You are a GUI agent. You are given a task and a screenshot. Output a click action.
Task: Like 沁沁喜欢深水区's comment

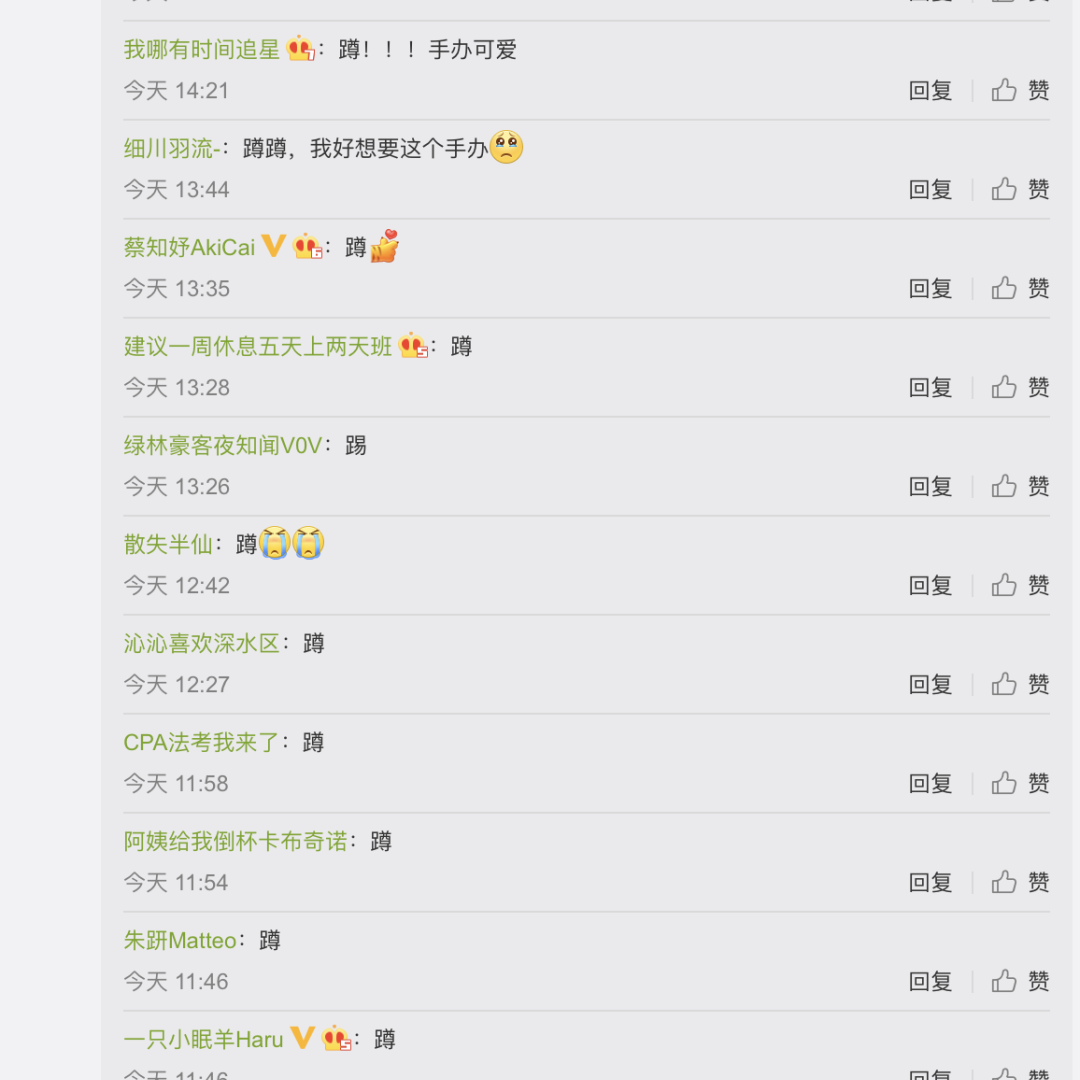pos(1021,684)
